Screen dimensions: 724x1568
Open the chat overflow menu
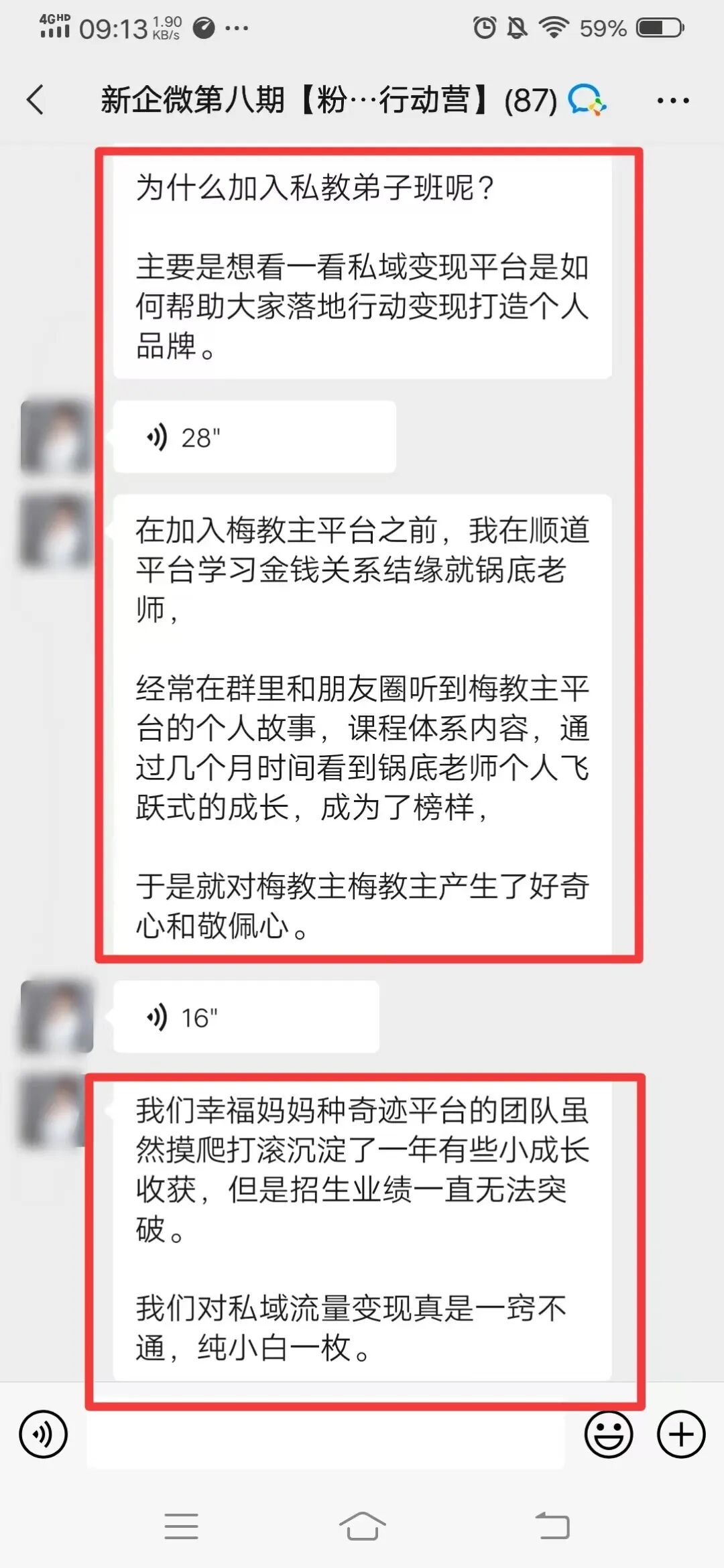(672, 101)
